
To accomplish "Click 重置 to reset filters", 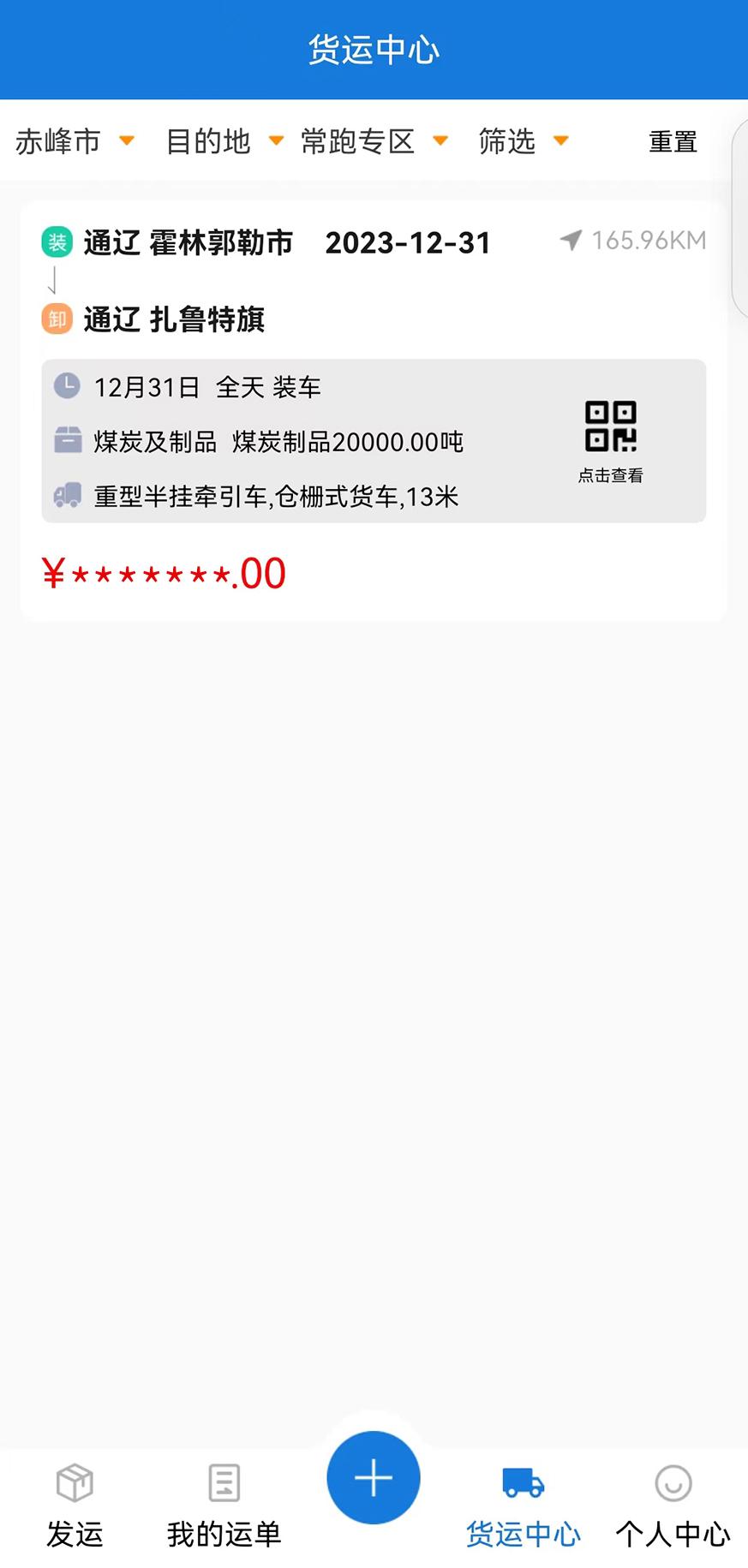I will 673,141.
